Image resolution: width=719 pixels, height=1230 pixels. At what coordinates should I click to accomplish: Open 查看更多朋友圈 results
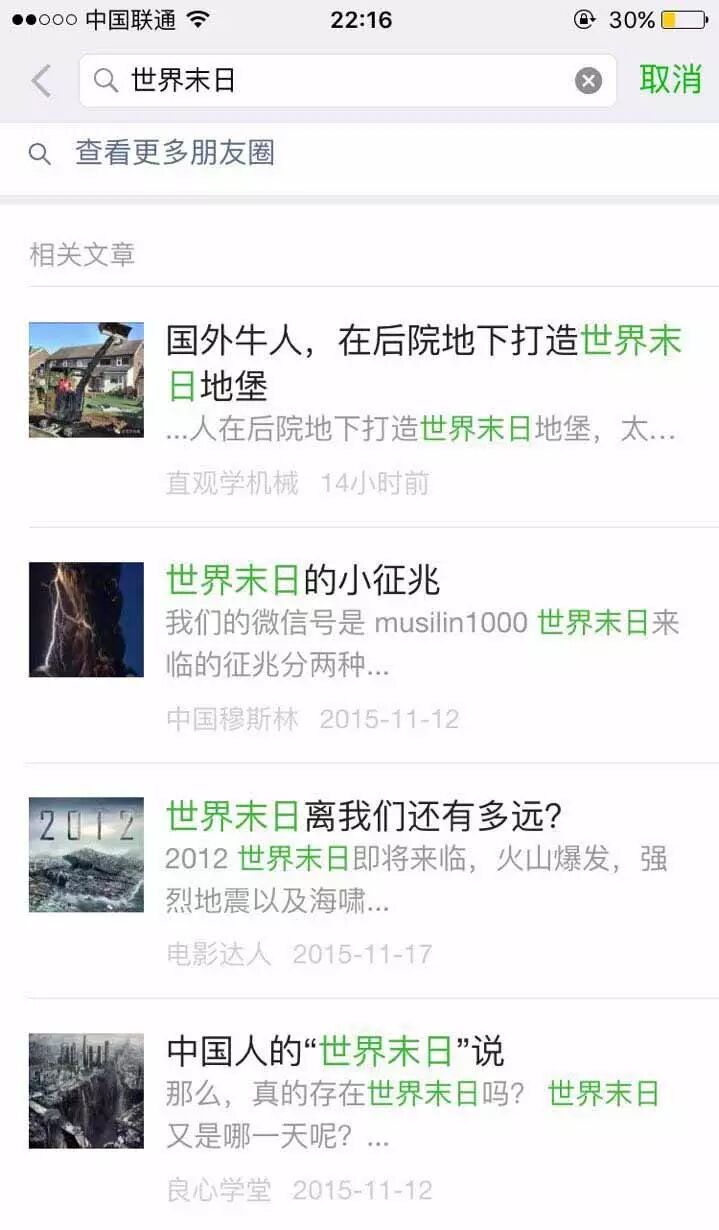click(x=175, y=153)
